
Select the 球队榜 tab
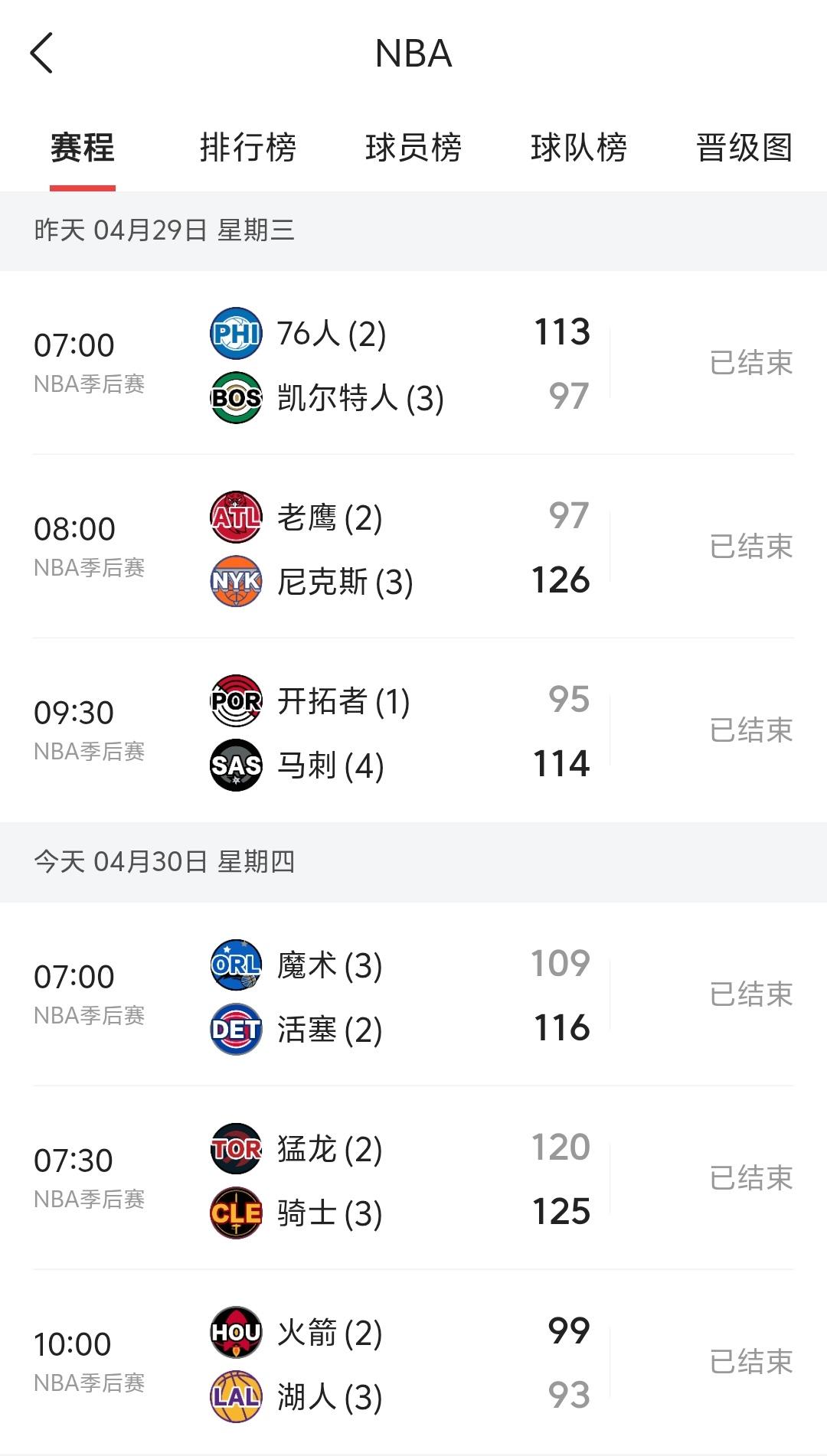click(x=579, y=148)
